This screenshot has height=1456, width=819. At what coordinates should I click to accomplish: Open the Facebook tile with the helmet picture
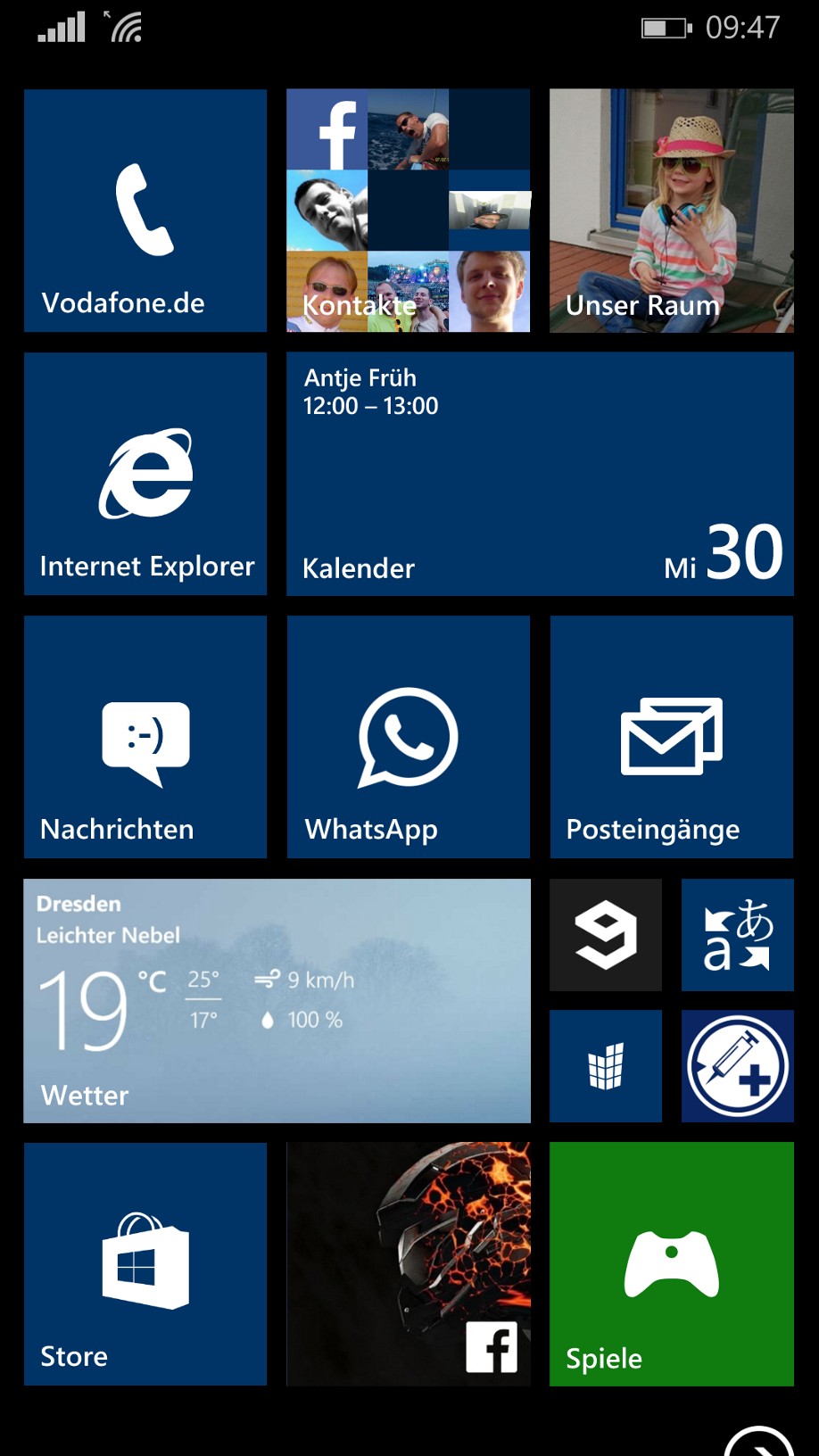click(x=408, y=1263)
